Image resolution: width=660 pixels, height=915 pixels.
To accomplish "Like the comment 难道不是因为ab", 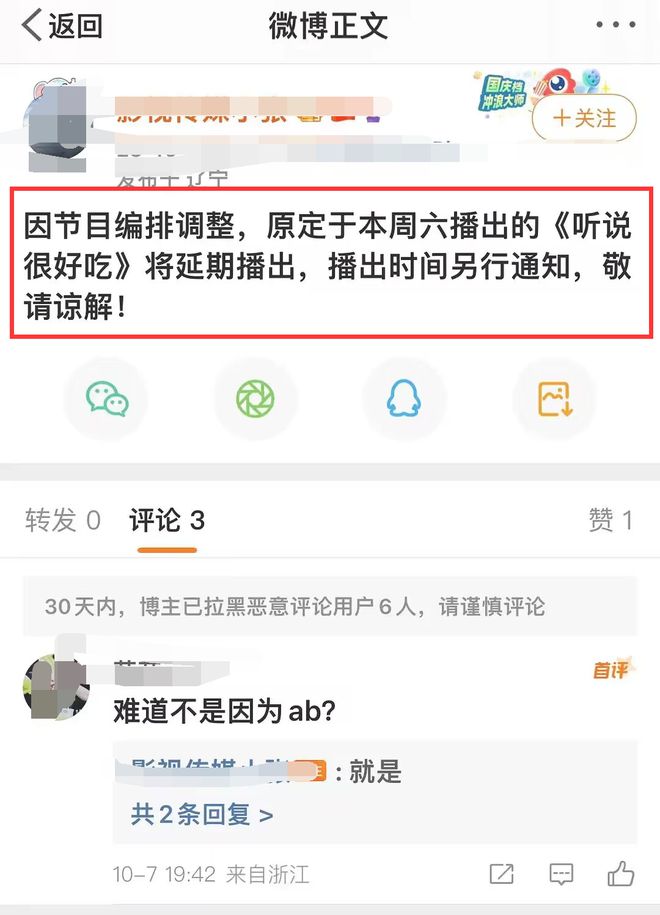I will pos(621,873).
